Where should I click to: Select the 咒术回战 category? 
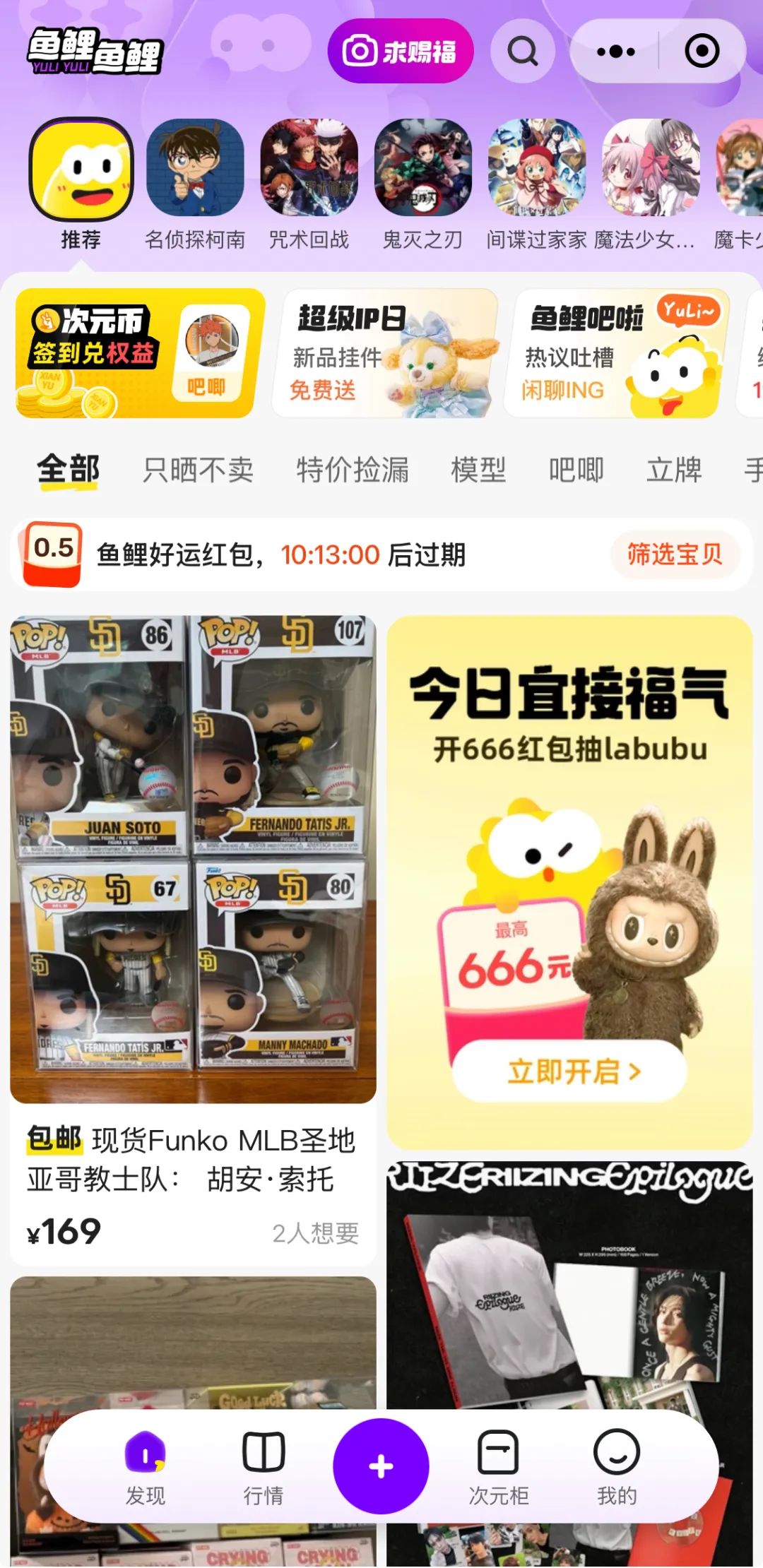309,184
